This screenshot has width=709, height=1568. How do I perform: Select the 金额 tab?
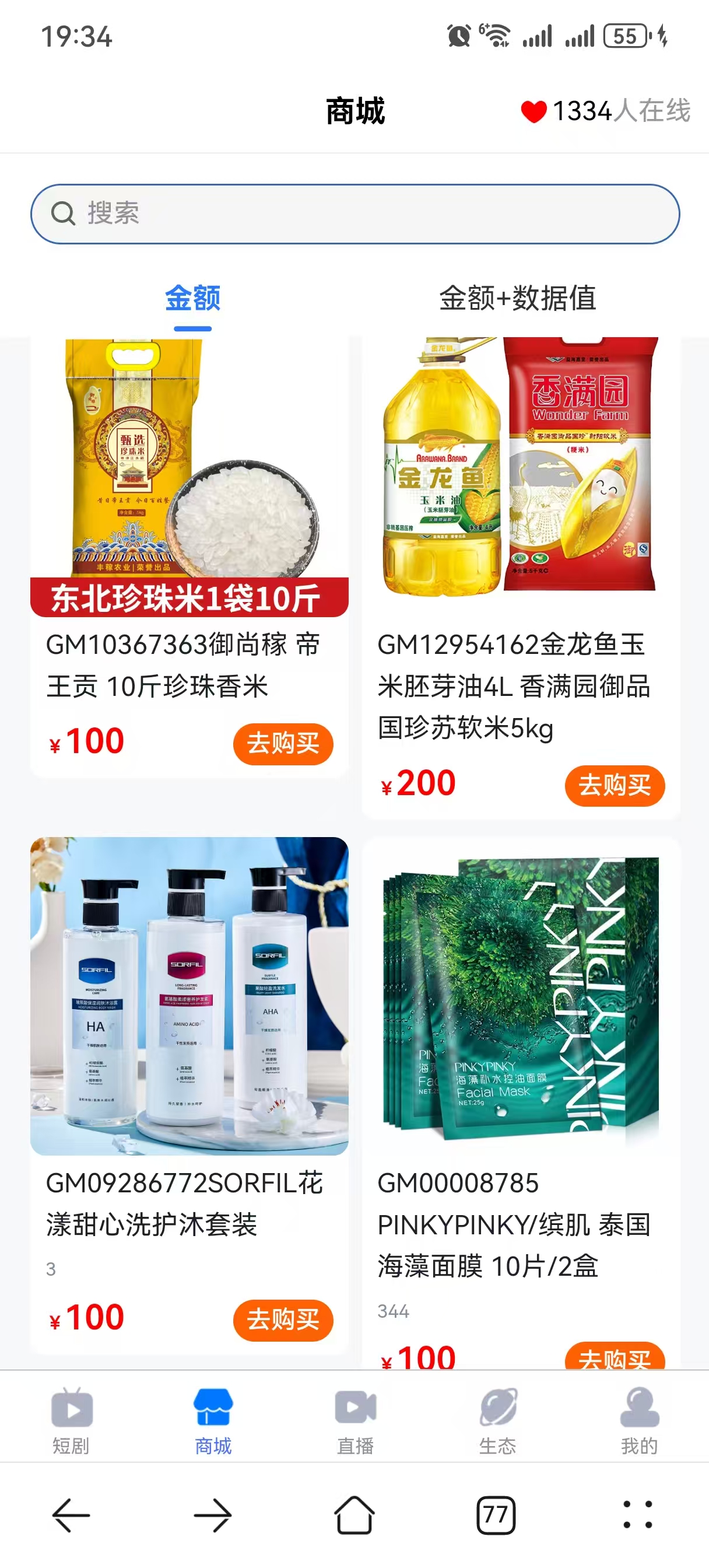click(192, 299)
